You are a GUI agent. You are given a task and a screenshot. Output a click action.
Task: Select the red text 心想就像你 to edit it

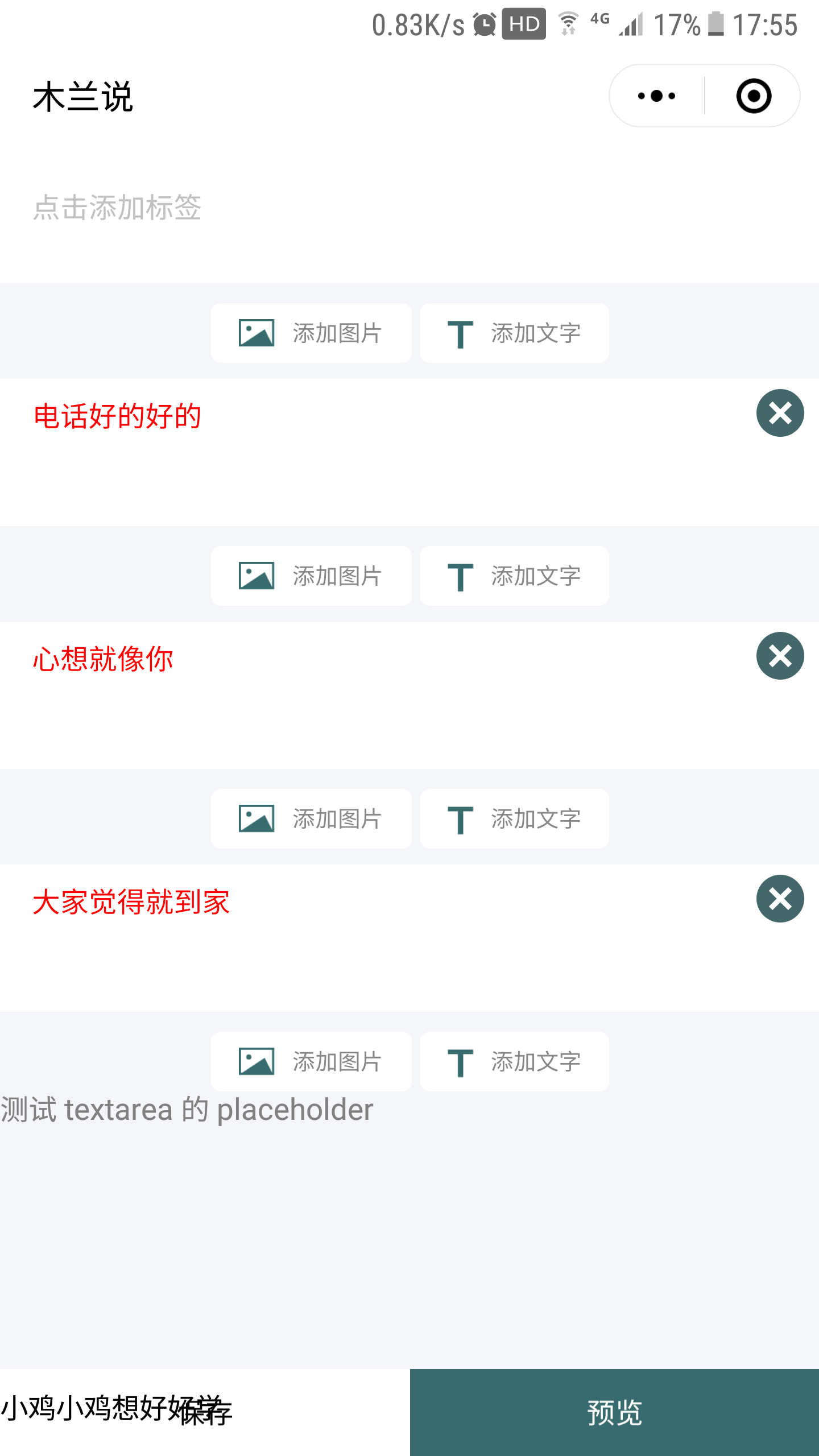click(104, 658)
